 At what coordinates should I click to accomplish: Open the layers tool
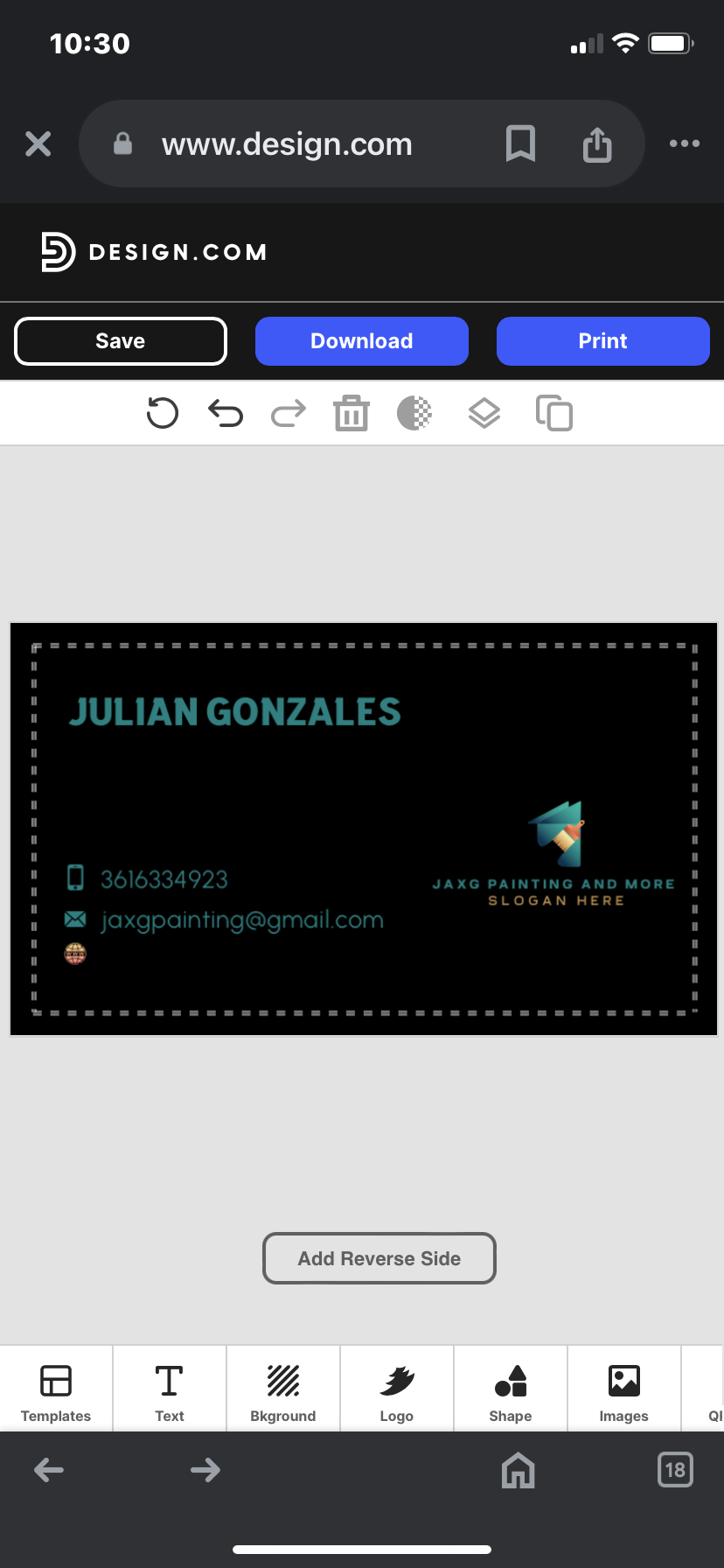(x=484, y=413)
